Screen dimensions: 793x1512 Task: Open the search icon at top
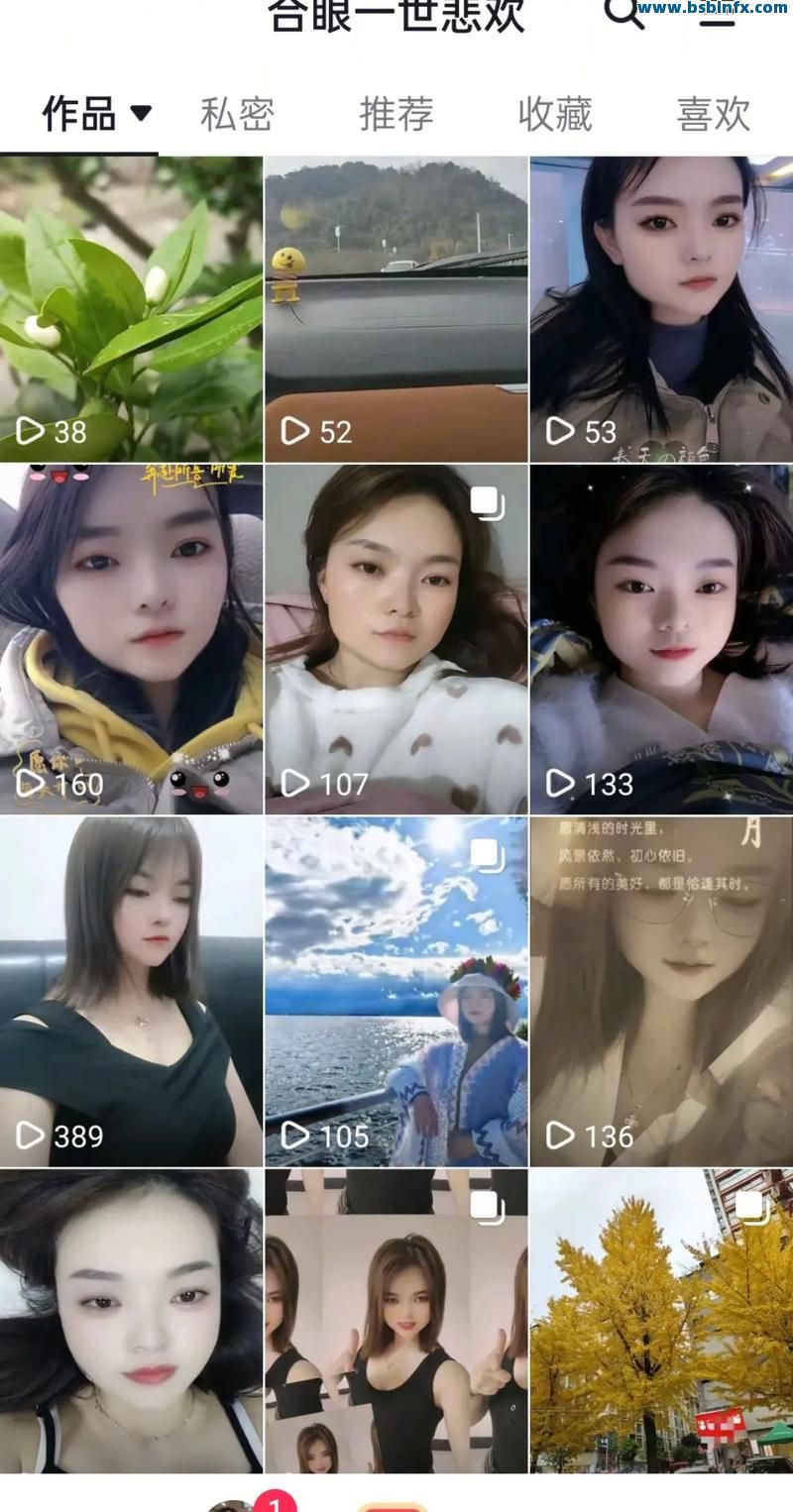(623, 12)
